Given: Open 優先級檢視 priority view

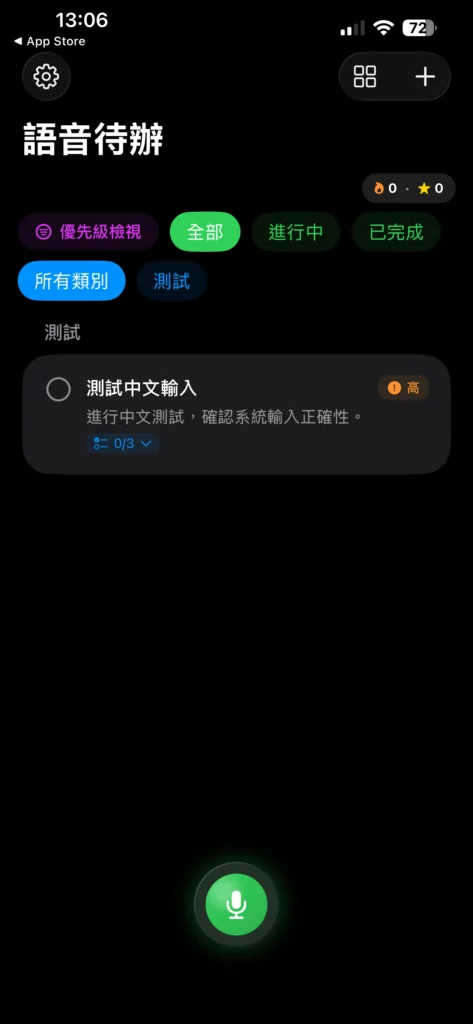Looking at the screenshot, I should coord(88,232).
